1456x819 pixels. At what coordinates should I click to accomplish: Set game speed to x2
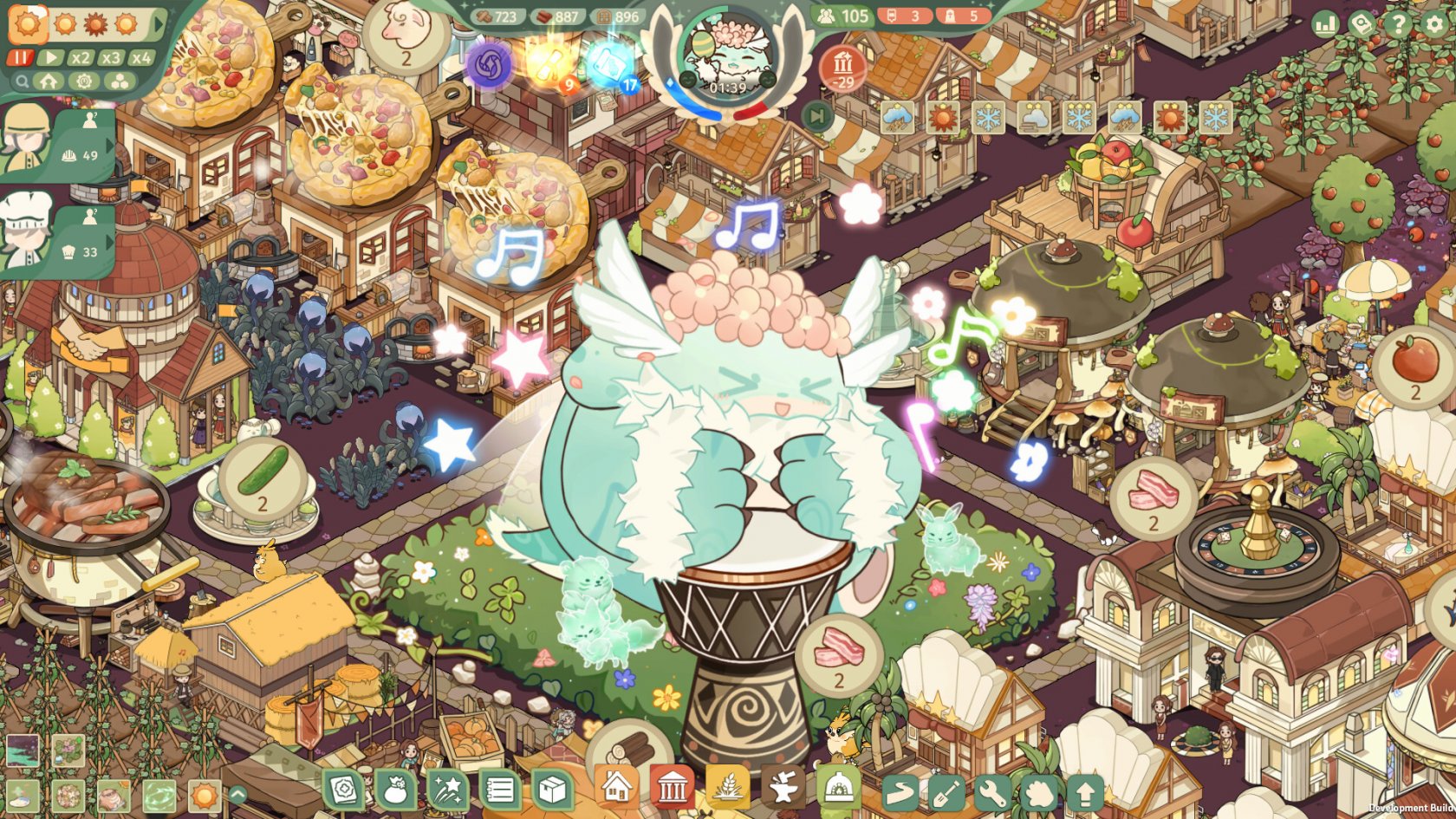coord(80,57)
